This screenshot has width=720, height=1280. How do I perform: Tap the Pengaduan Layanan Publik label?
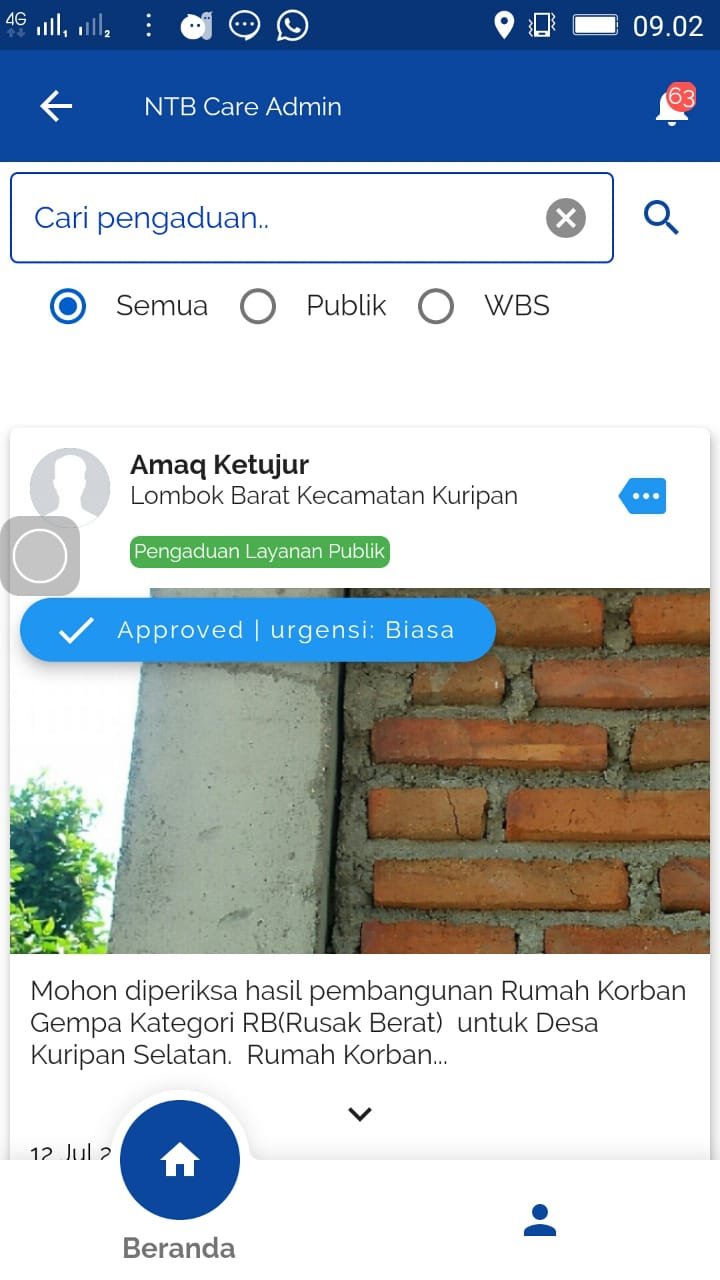click(x=259, y=552)
